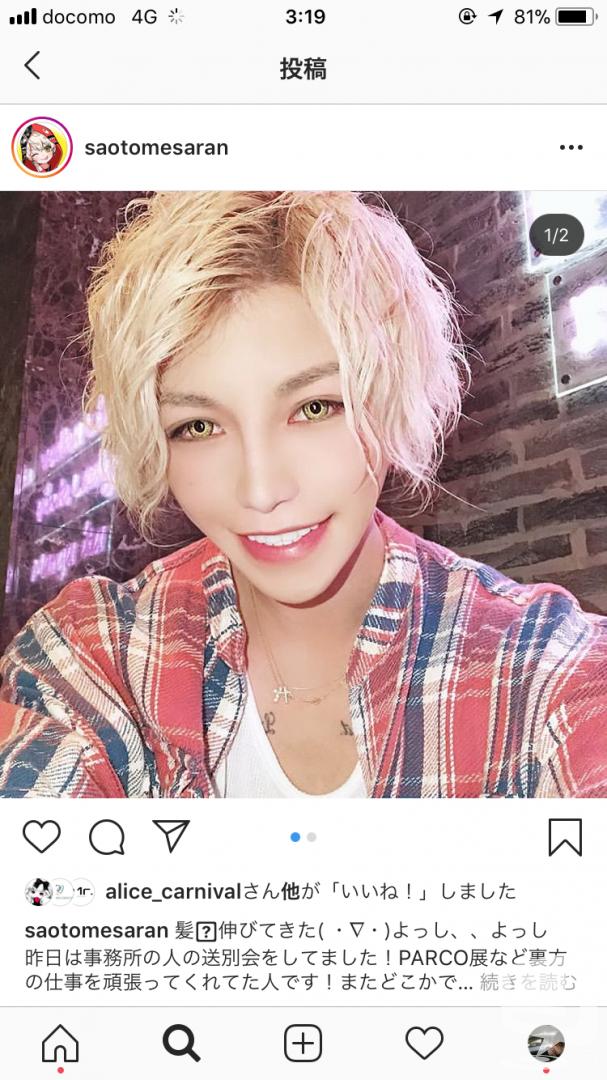Open the Activity heart tab
607x1080 pixels.
coord(424,1043)
